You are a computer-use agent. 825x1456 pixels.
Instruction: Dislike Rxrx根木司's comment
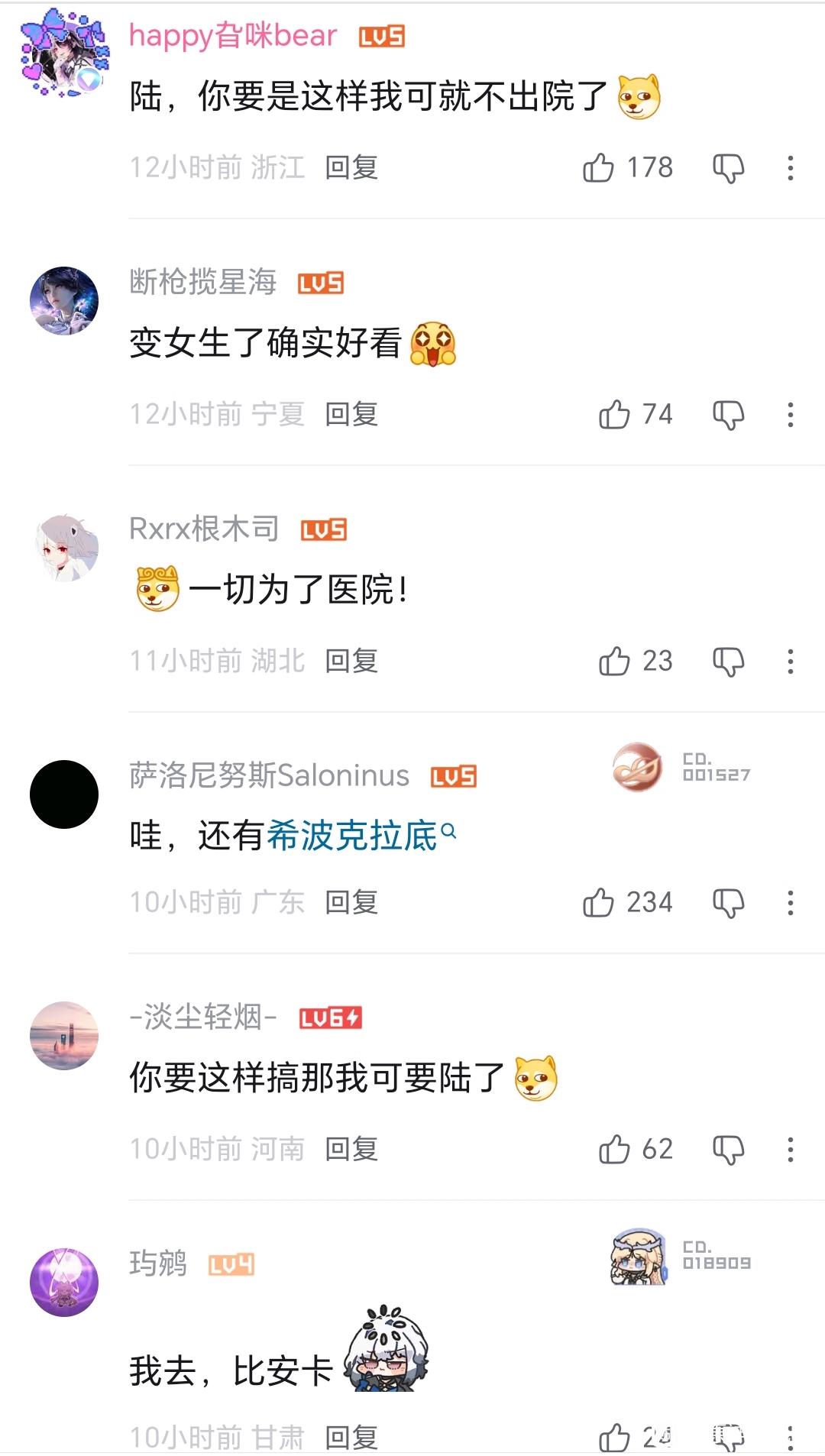[728, 662]
